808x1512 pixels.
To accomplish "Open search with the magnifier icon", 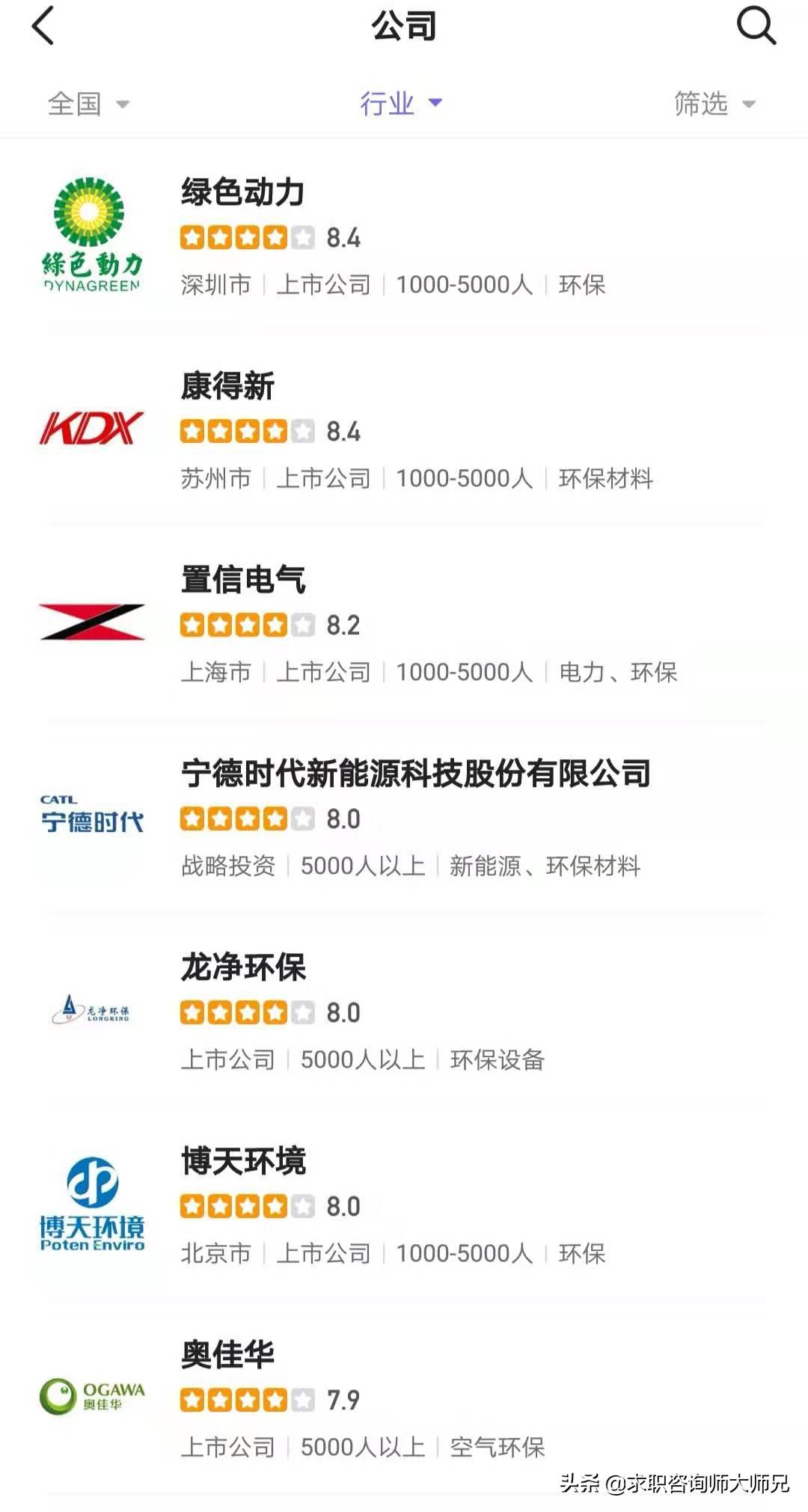I will (756, 27).
